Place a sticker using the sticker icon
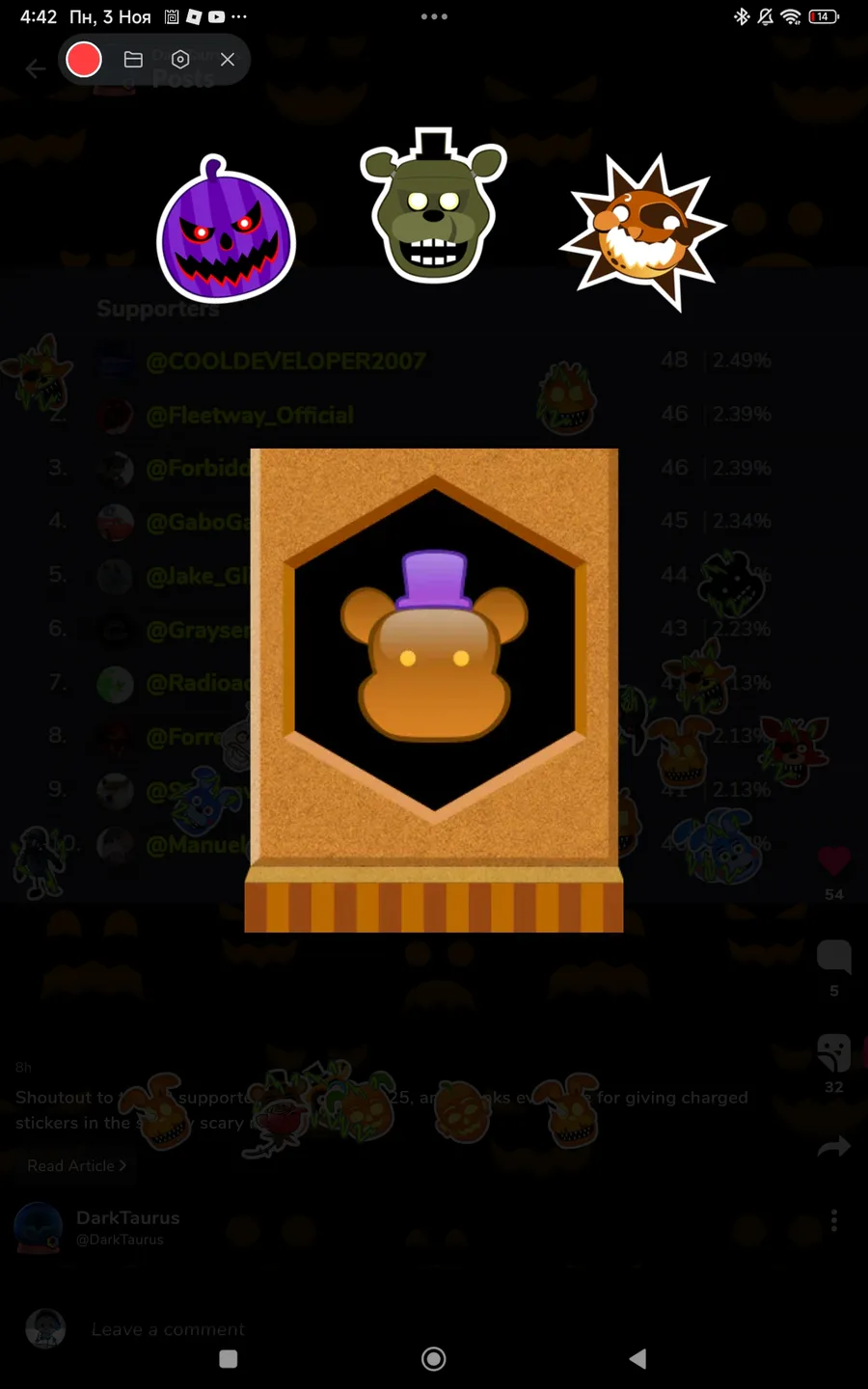This screenshot has width=868, height=1389. pos(834,1052)
